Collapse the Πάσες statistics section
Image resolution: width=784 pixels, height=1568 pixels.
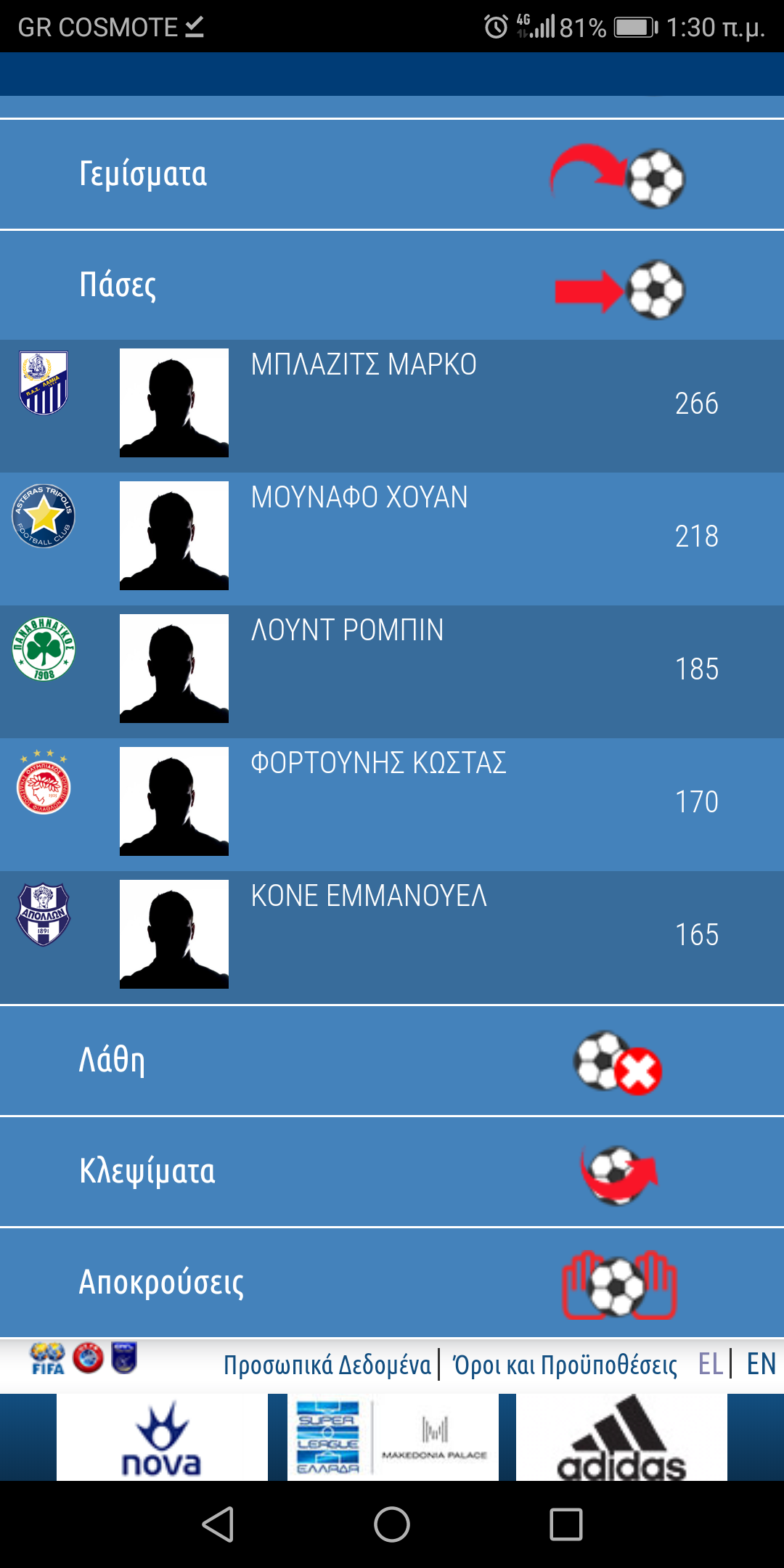[392, 285]
